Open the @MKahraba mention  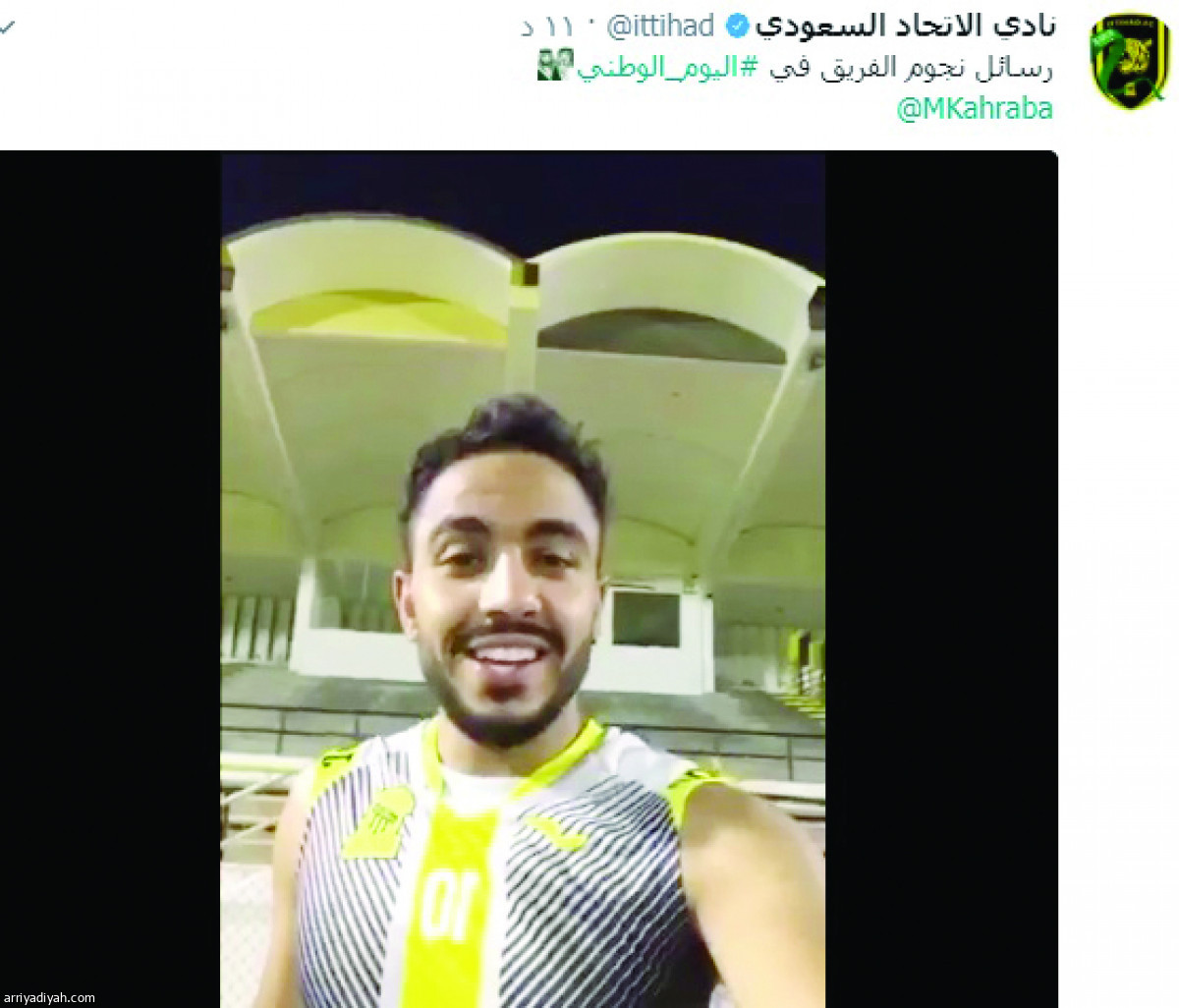[x=974, y=108]
